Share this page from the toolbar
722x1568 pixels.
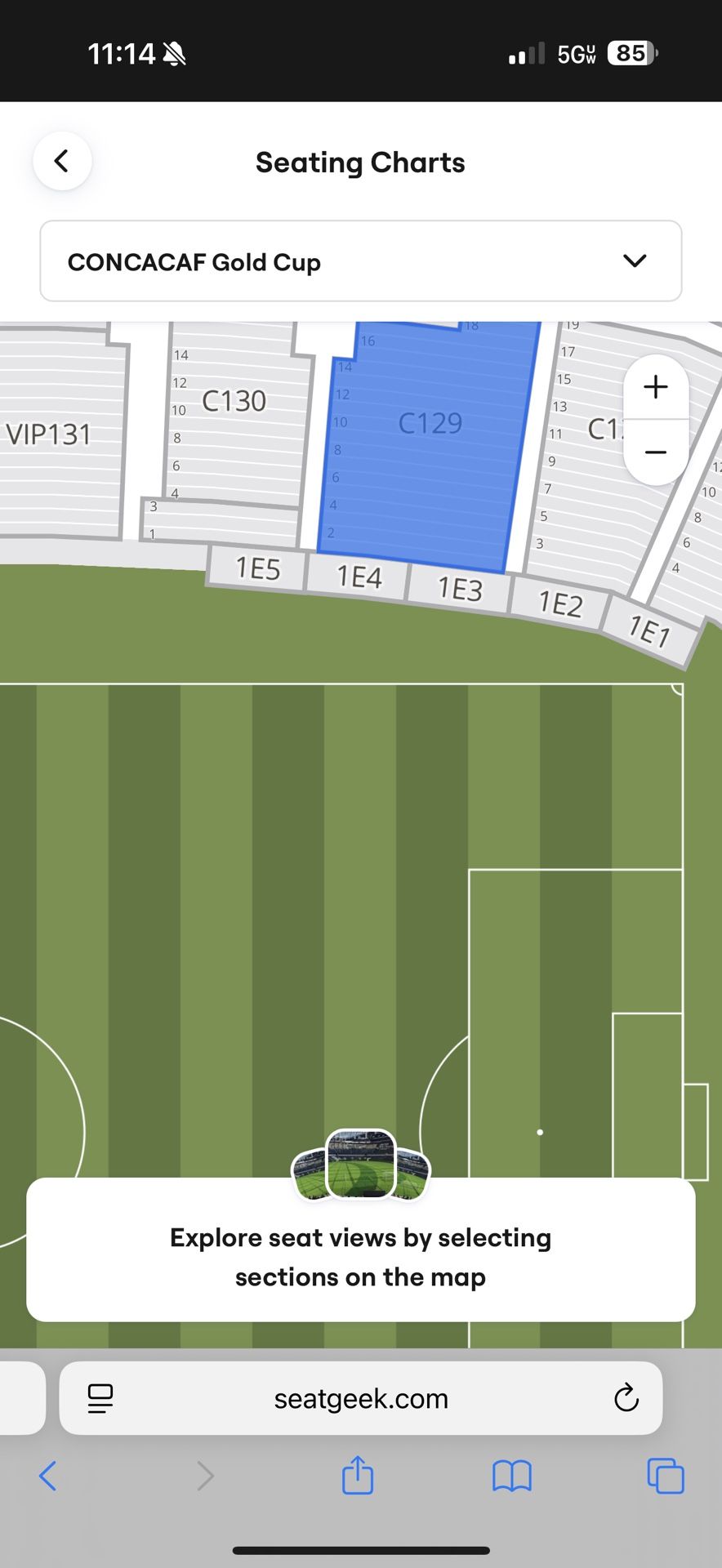(x=358, y=1476)
